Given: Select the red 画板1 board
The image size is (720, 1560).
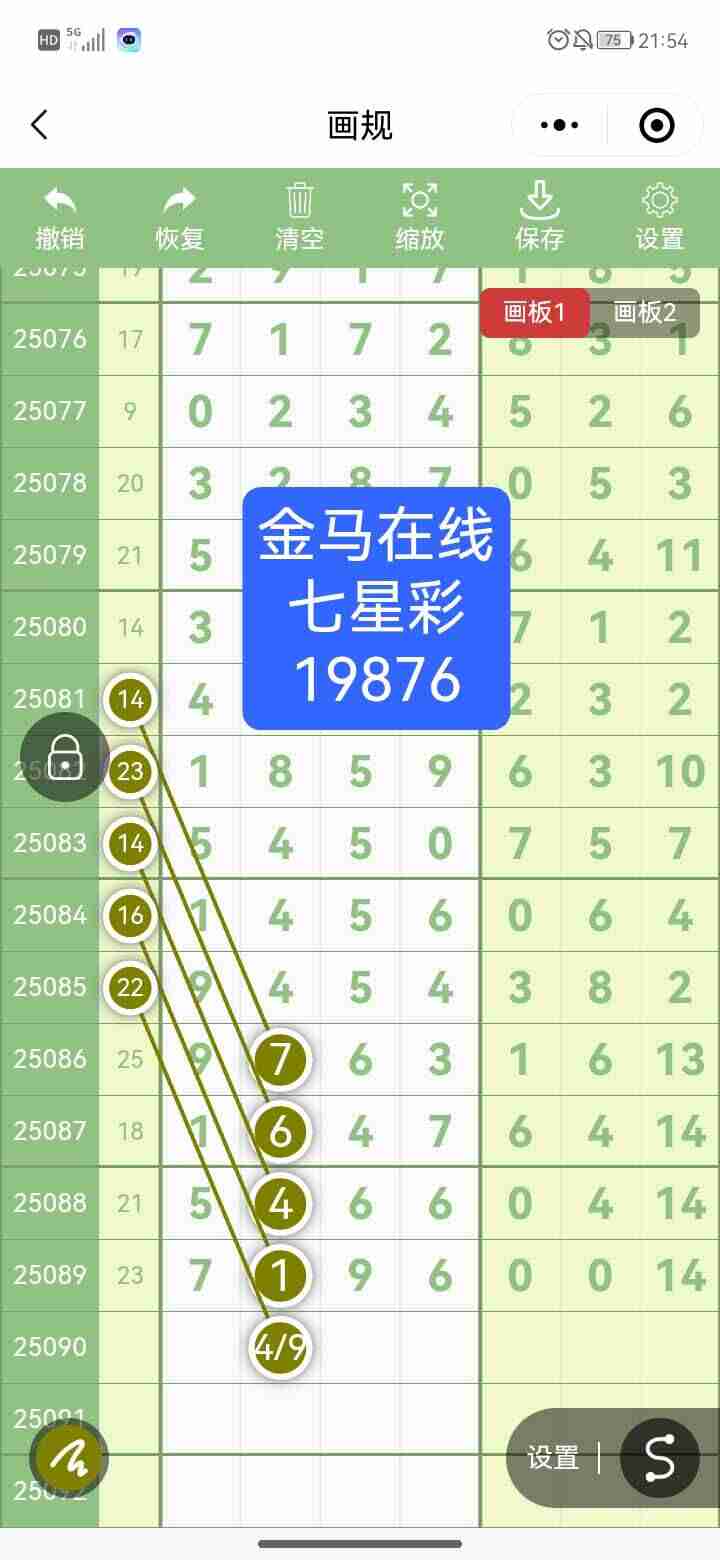Looking at the screenshot, I should coord(535,313).
